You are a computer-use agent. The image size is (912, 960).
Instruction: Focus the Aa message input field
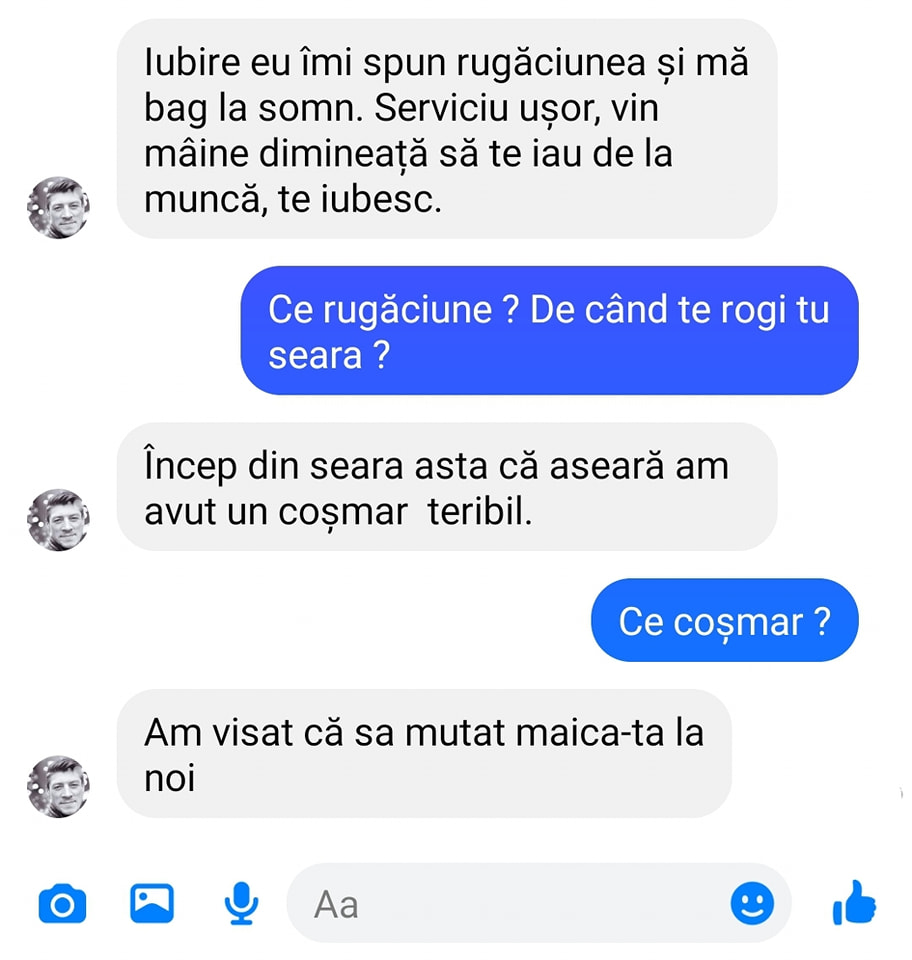point(500,905)
